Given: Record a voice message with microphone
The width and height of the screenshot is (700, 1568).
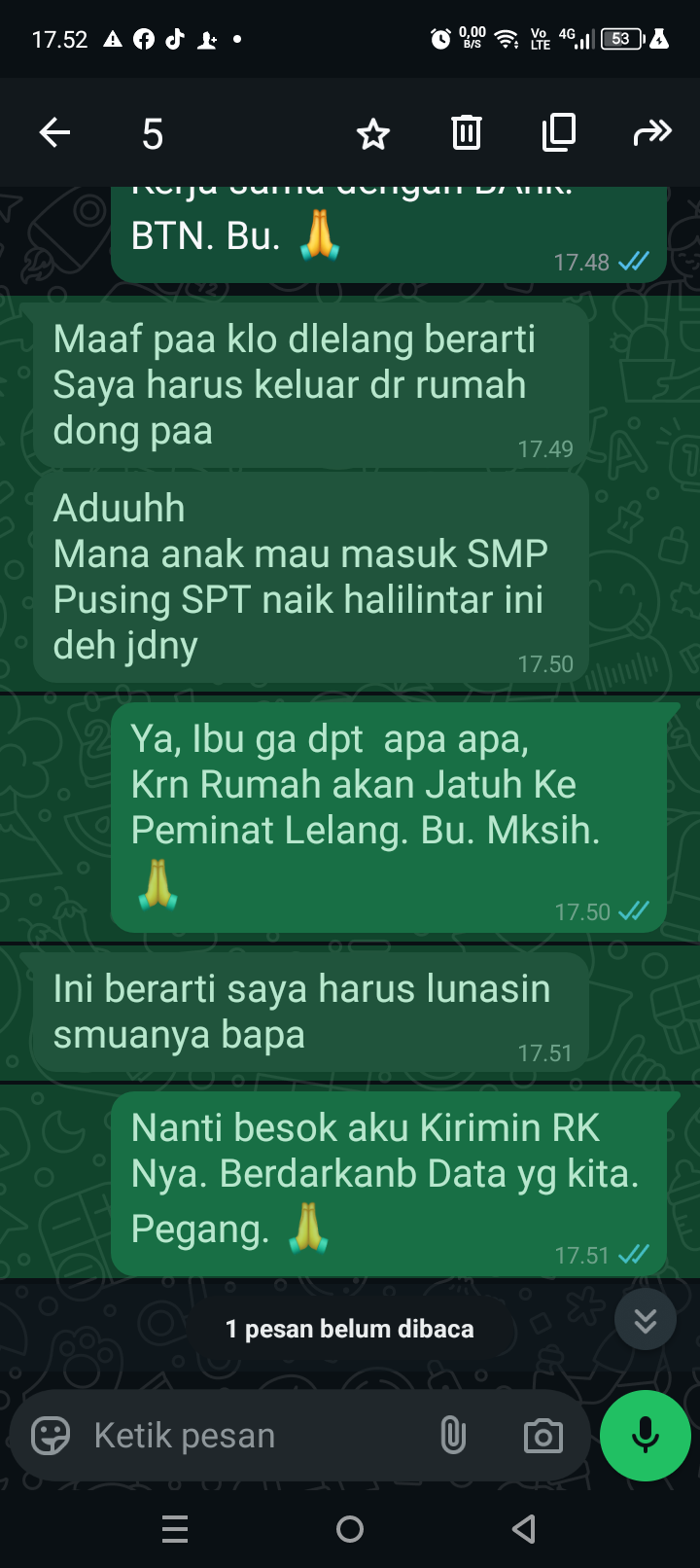Looking at the screenshot, I should pos(645,1436).
